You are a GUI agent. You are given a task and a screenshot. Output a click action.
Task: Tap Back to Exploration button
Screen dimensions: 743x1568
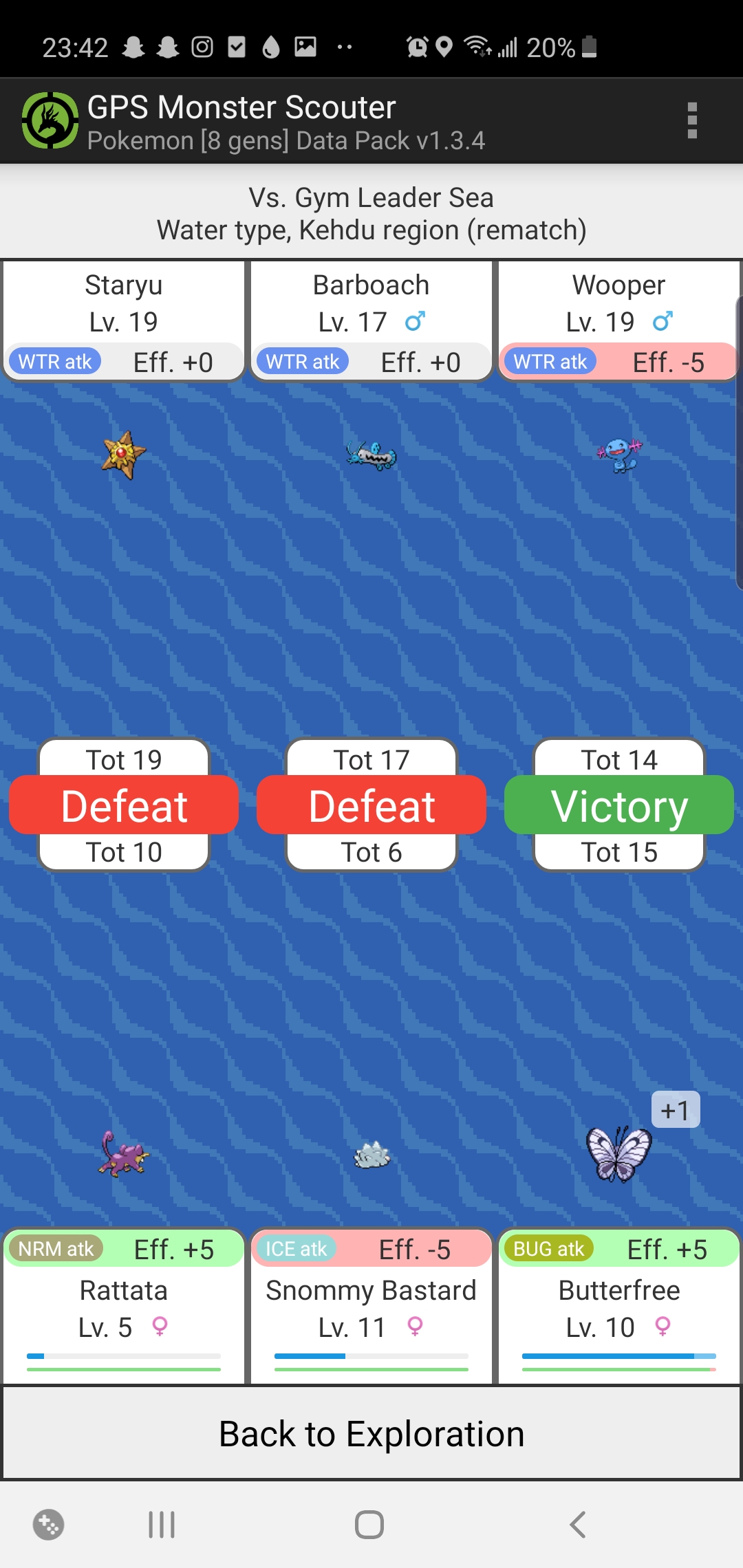(x=371, y=1433)
